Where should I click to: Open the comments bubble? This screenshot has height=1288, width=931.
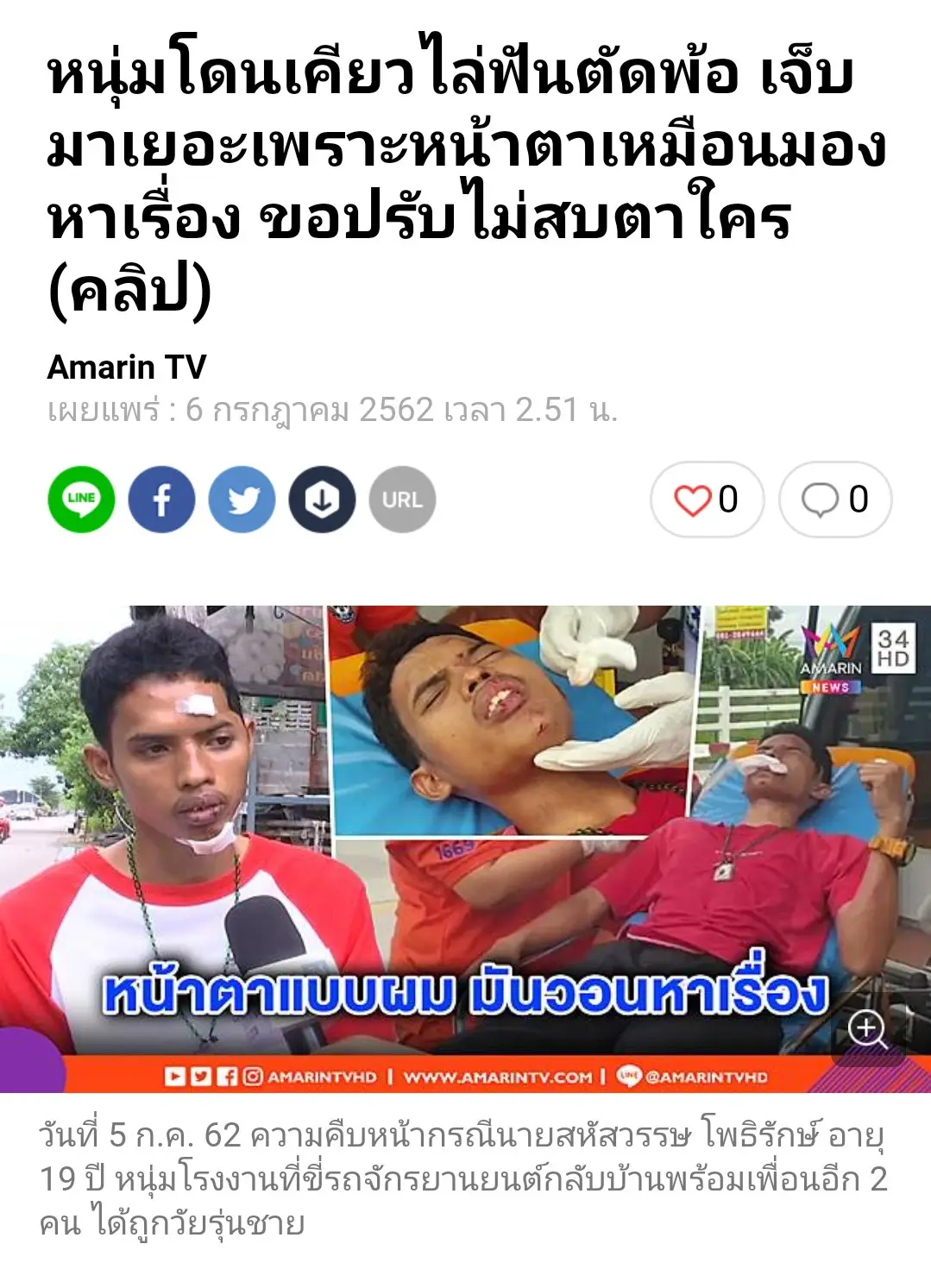pos(834,499)
